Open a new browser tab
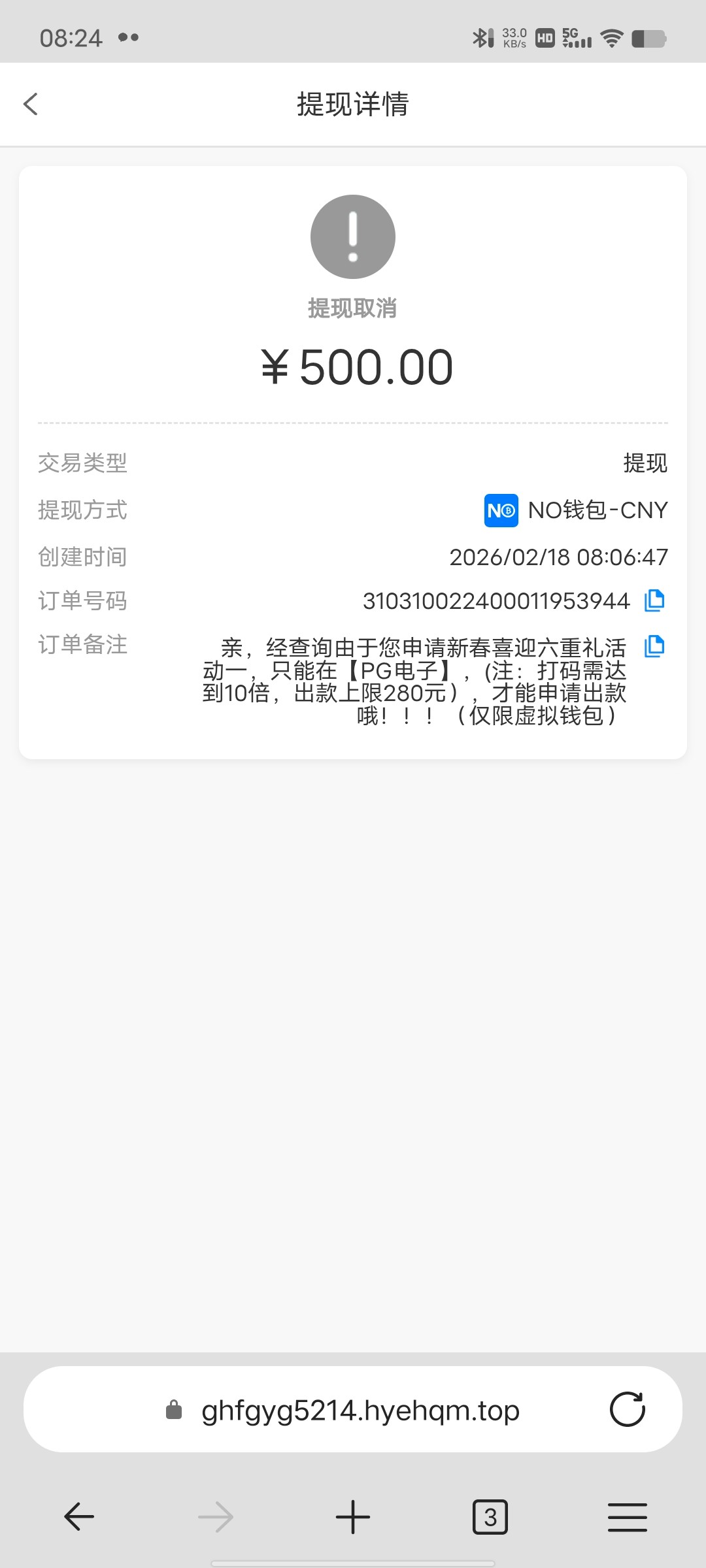This screenshot has height=1568, width=706. click(x=352, y=1516)
